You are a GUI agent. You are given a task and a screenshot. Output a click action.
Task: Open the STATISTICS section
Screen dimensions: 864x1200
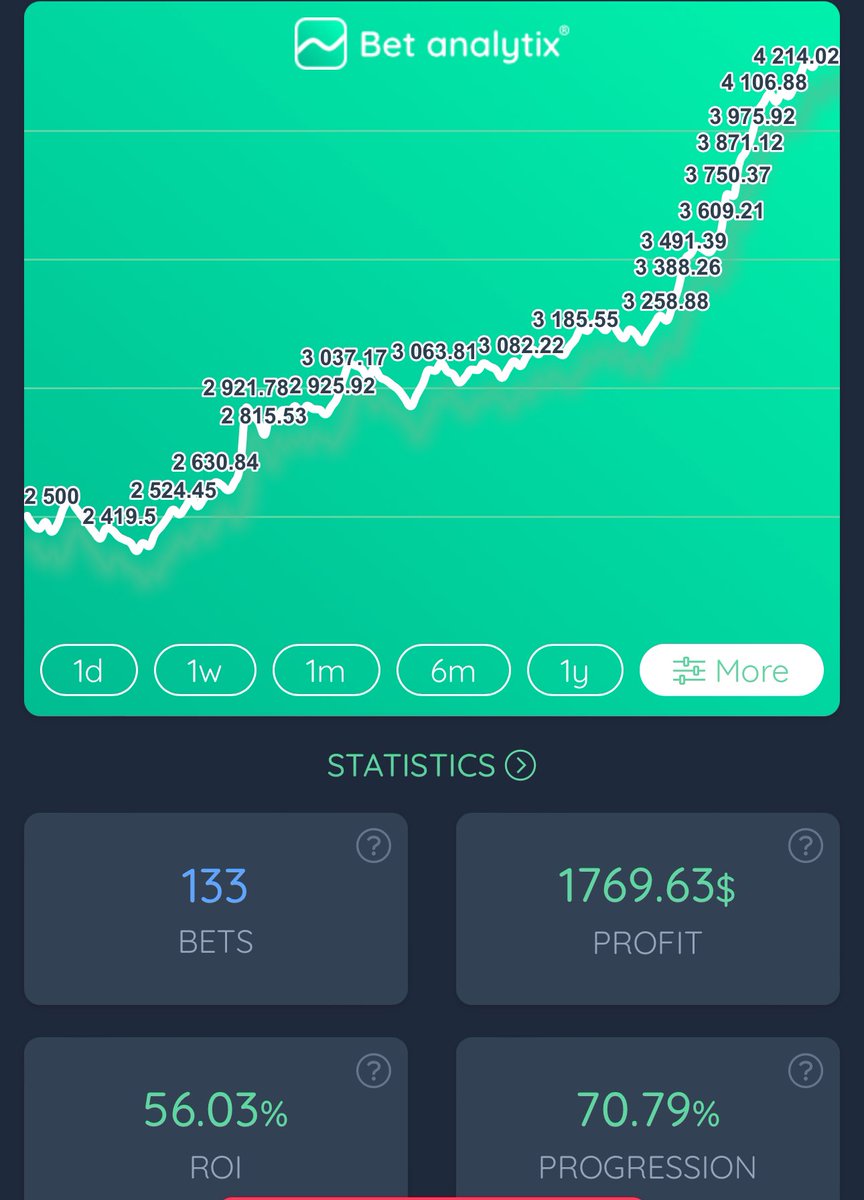432,765
